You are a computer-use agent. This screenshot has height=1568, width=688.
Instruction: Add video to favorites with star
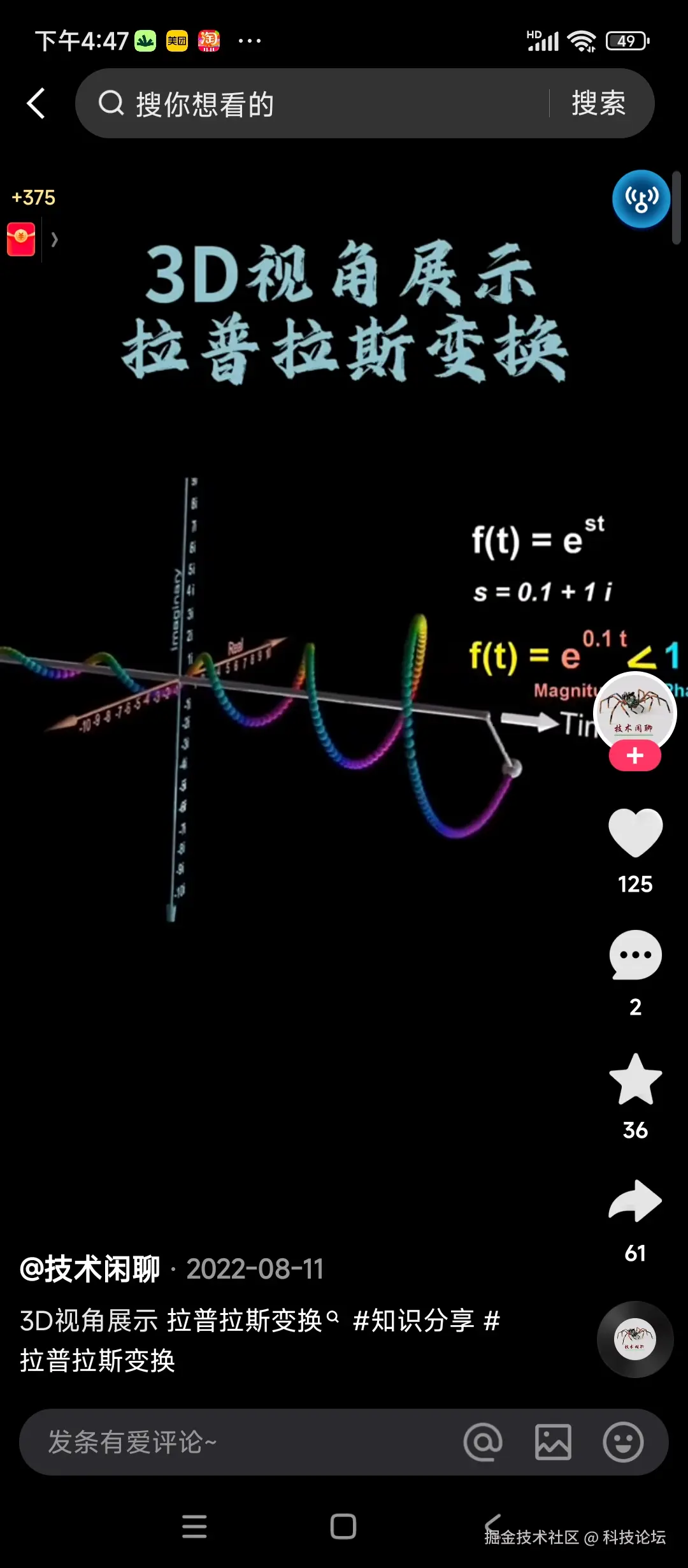coord(635,1079)
